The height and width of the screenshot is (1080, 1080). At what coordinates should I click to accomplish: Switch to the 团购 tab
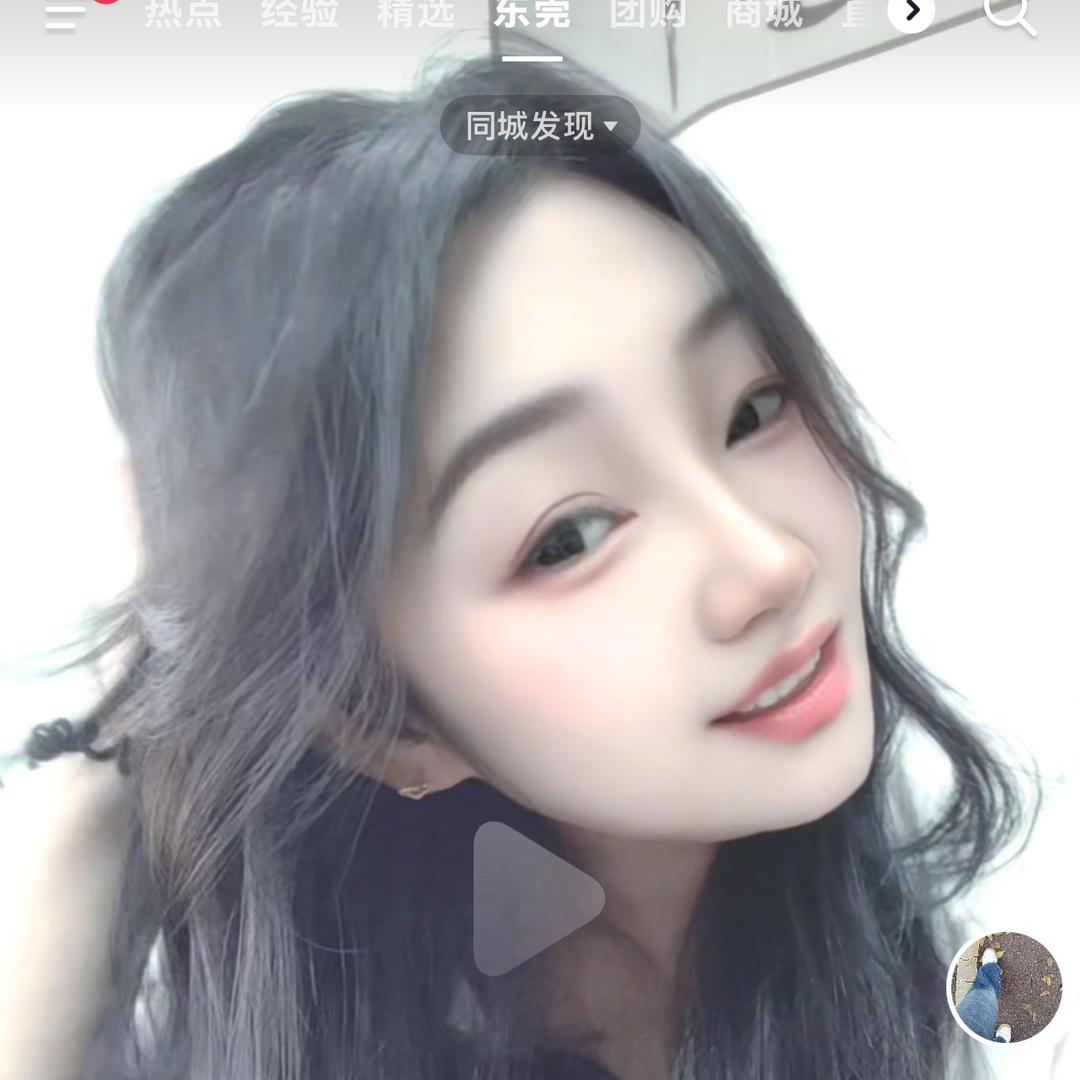pyautogui.click(x=648, y=13)
